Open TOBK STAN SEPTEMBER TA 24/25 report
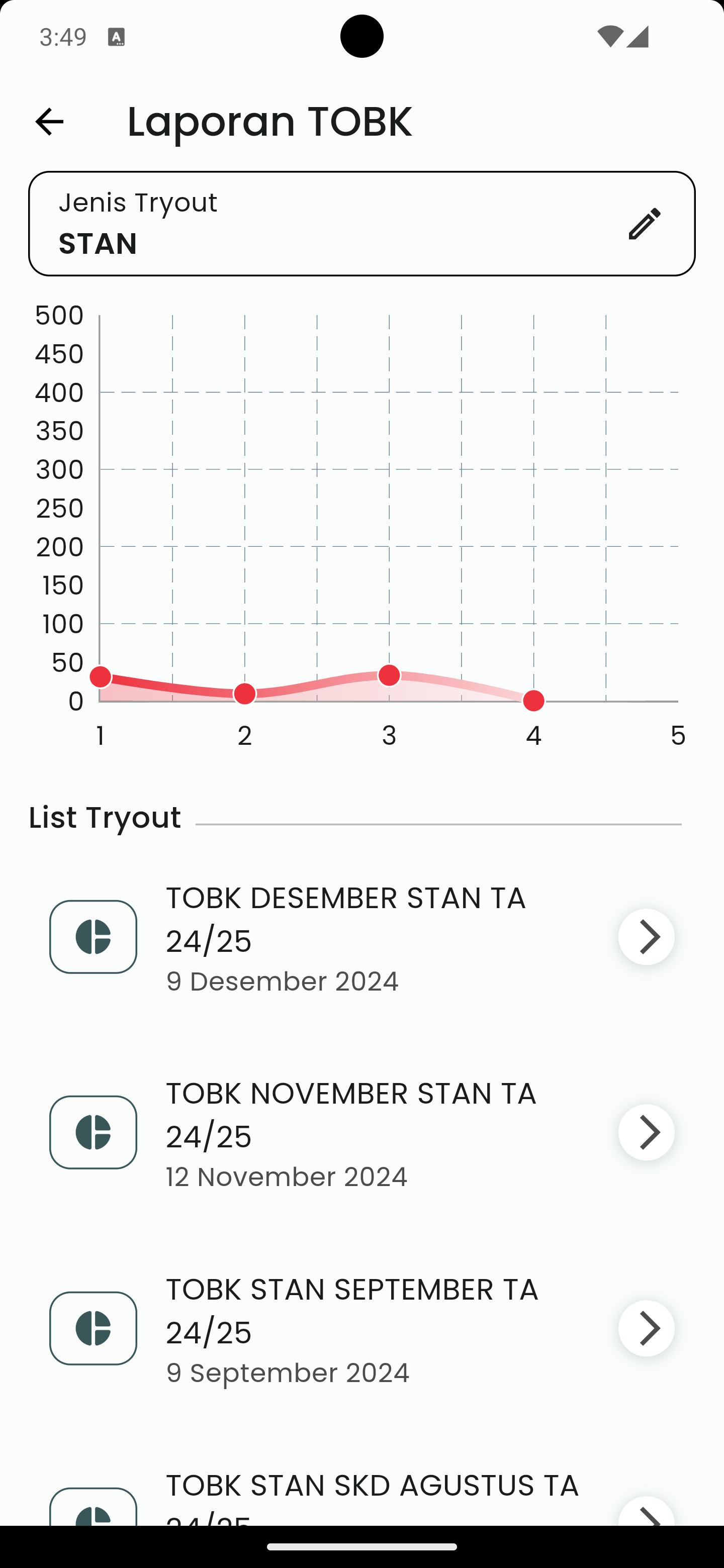This screenshot has width=724, height=1568. click(x=361, y=1328)
